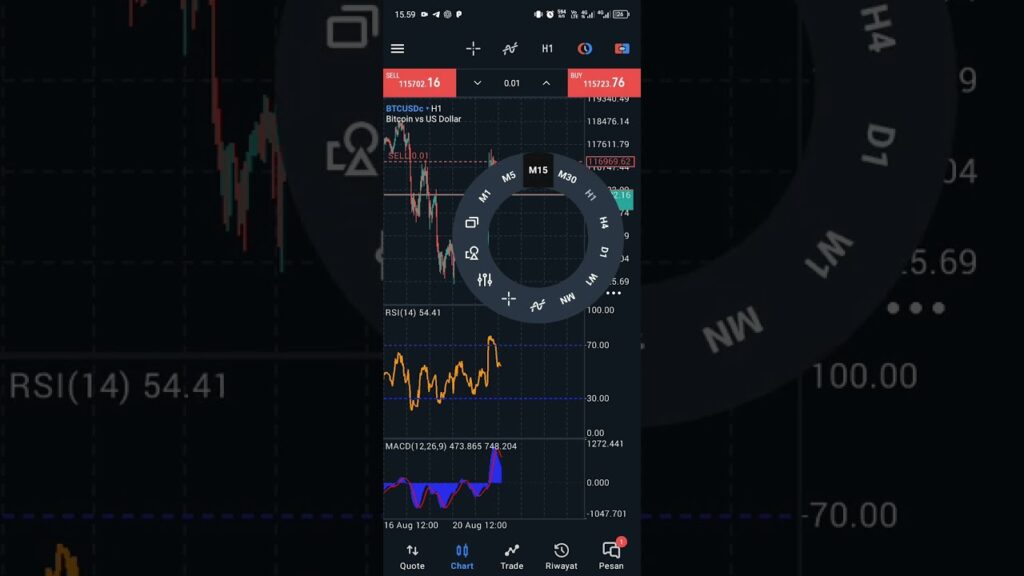
Task: Switch to the Quote tab
Action: (x=412, y=556)
